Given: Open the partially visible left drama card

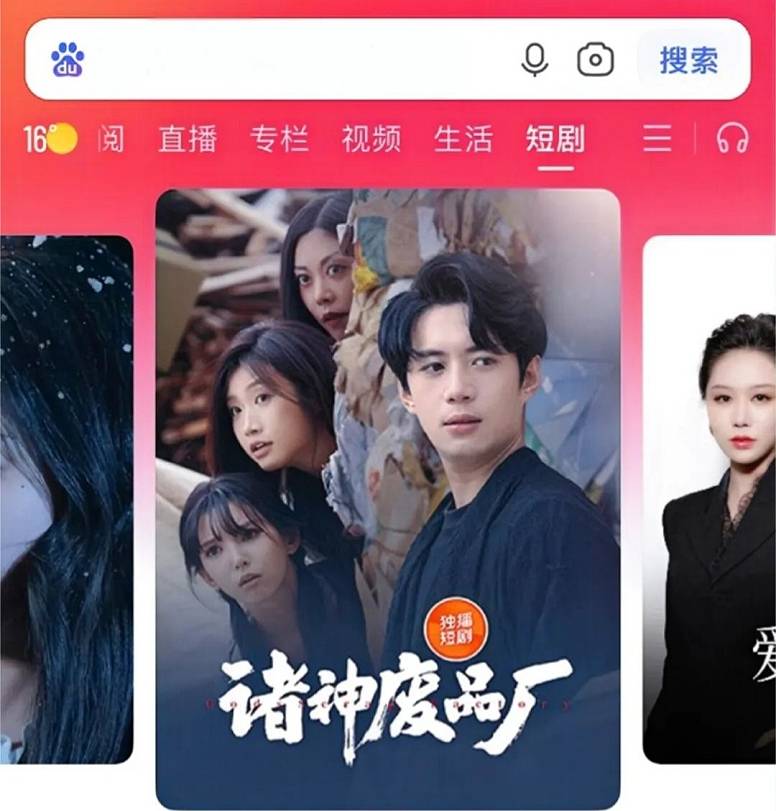Looking at the screenshot, I should coord(66,500).
